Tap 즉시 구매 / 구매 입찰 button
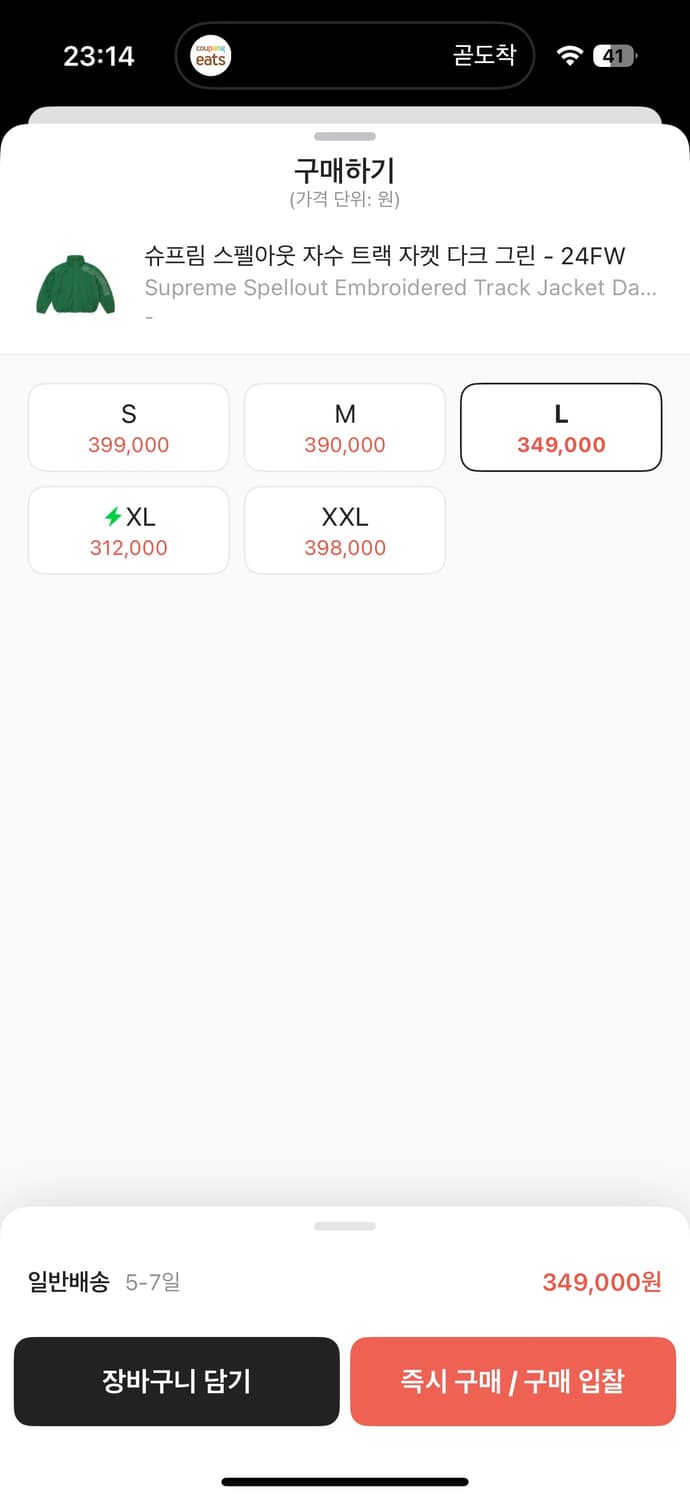690x1500 pixels. (513, 1381)
